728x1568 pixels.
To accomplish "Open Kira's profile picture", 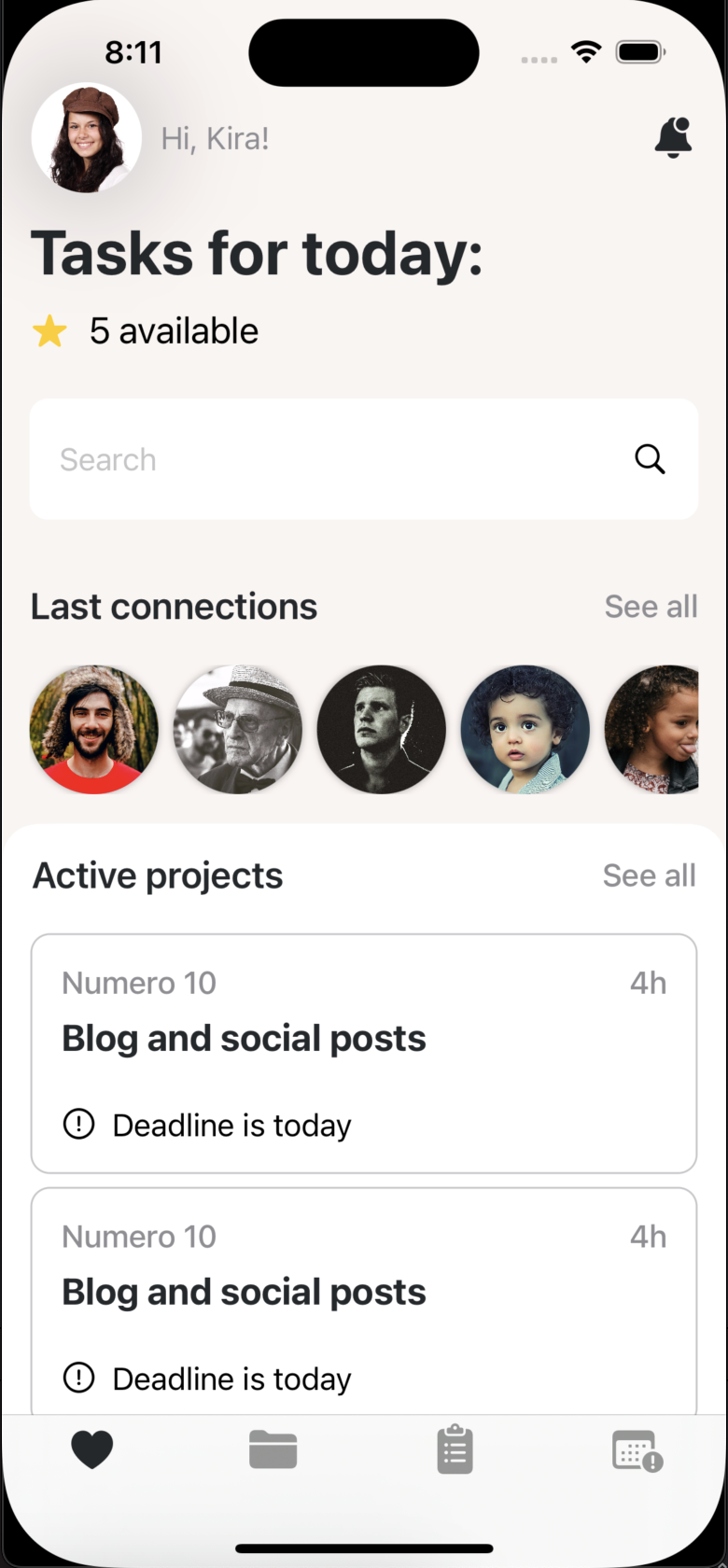I will [x=87, y=138].
